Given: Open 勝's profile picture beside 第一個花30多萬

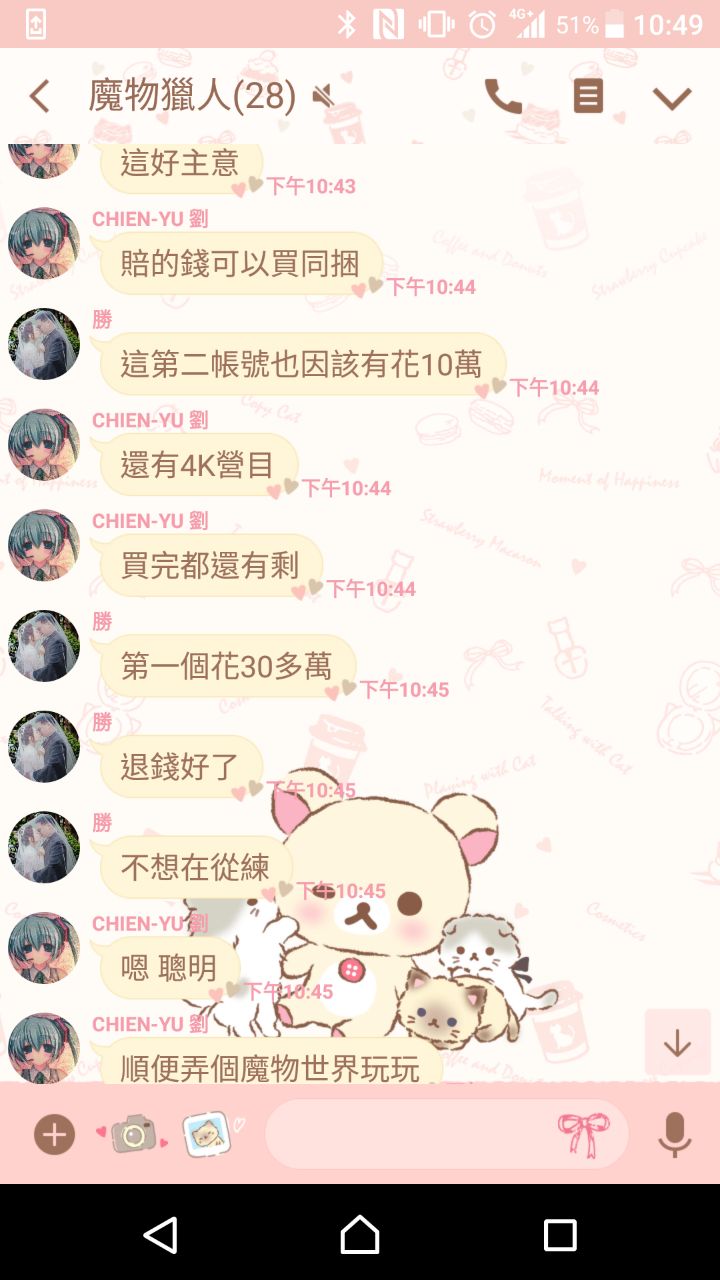Looking at the screenshot, I should [x=44, y=646].
